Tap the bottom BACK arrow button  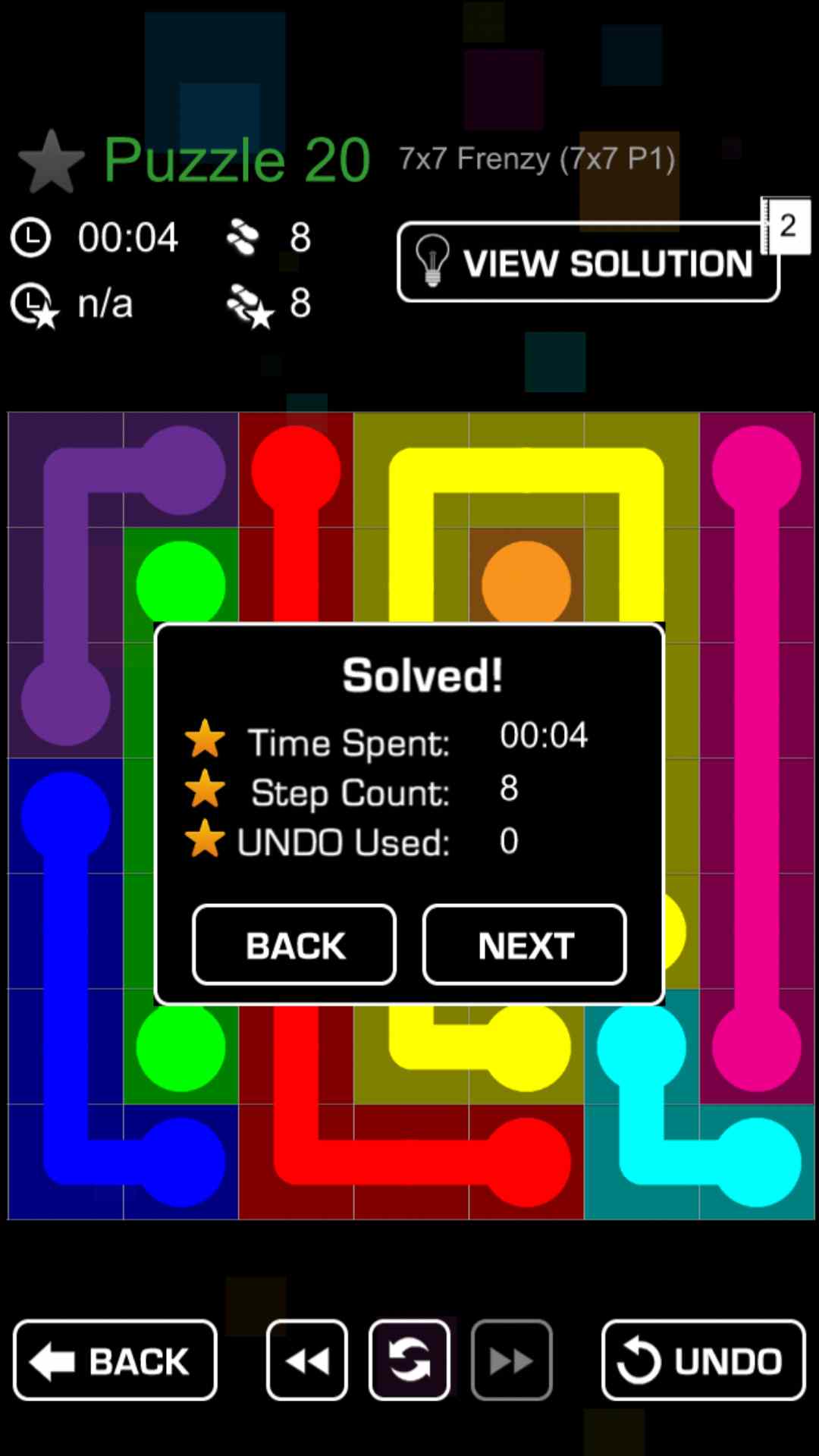point(115,1360)
